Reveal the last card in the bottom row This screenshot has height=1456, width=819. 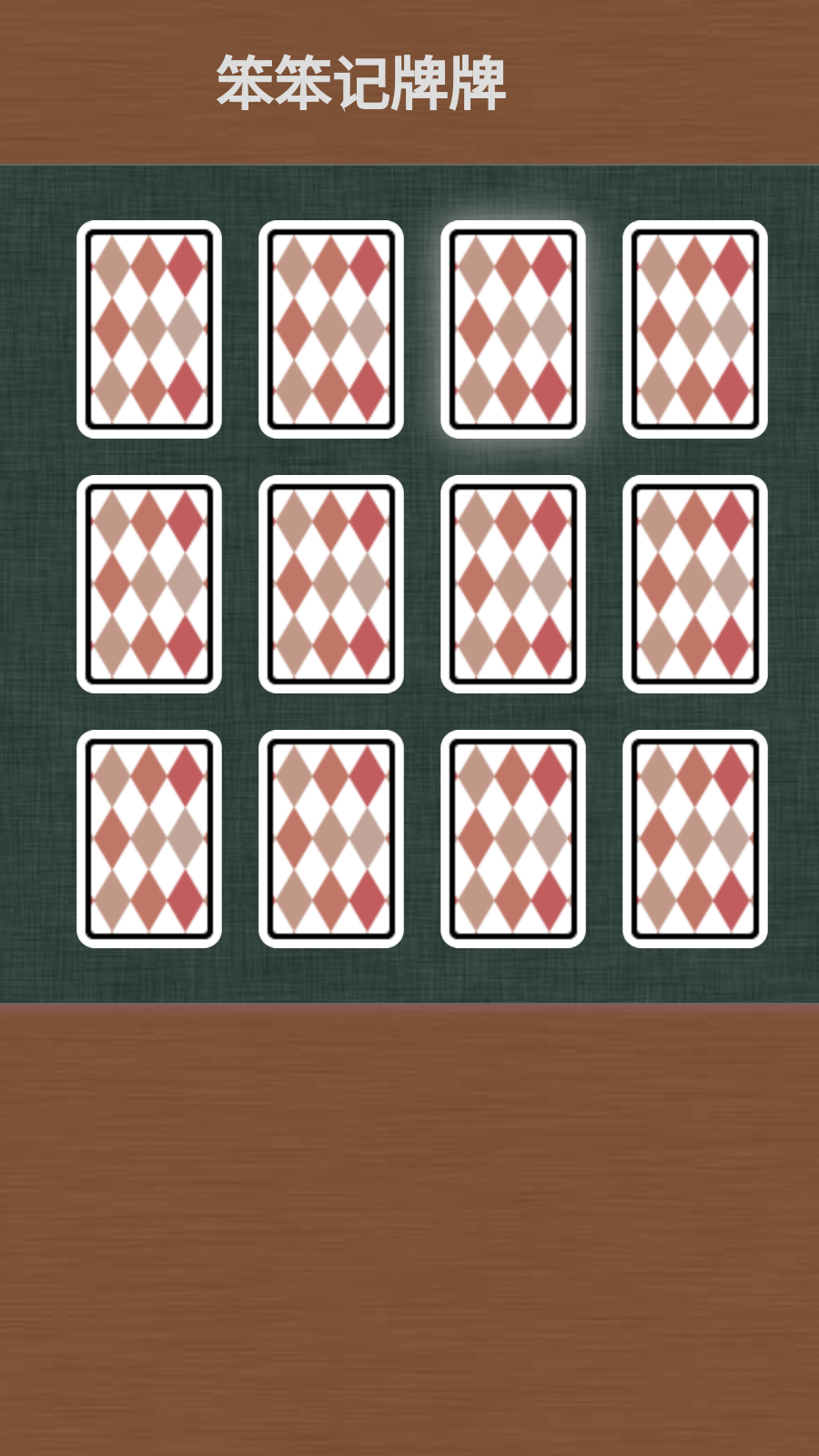(695, 839)
